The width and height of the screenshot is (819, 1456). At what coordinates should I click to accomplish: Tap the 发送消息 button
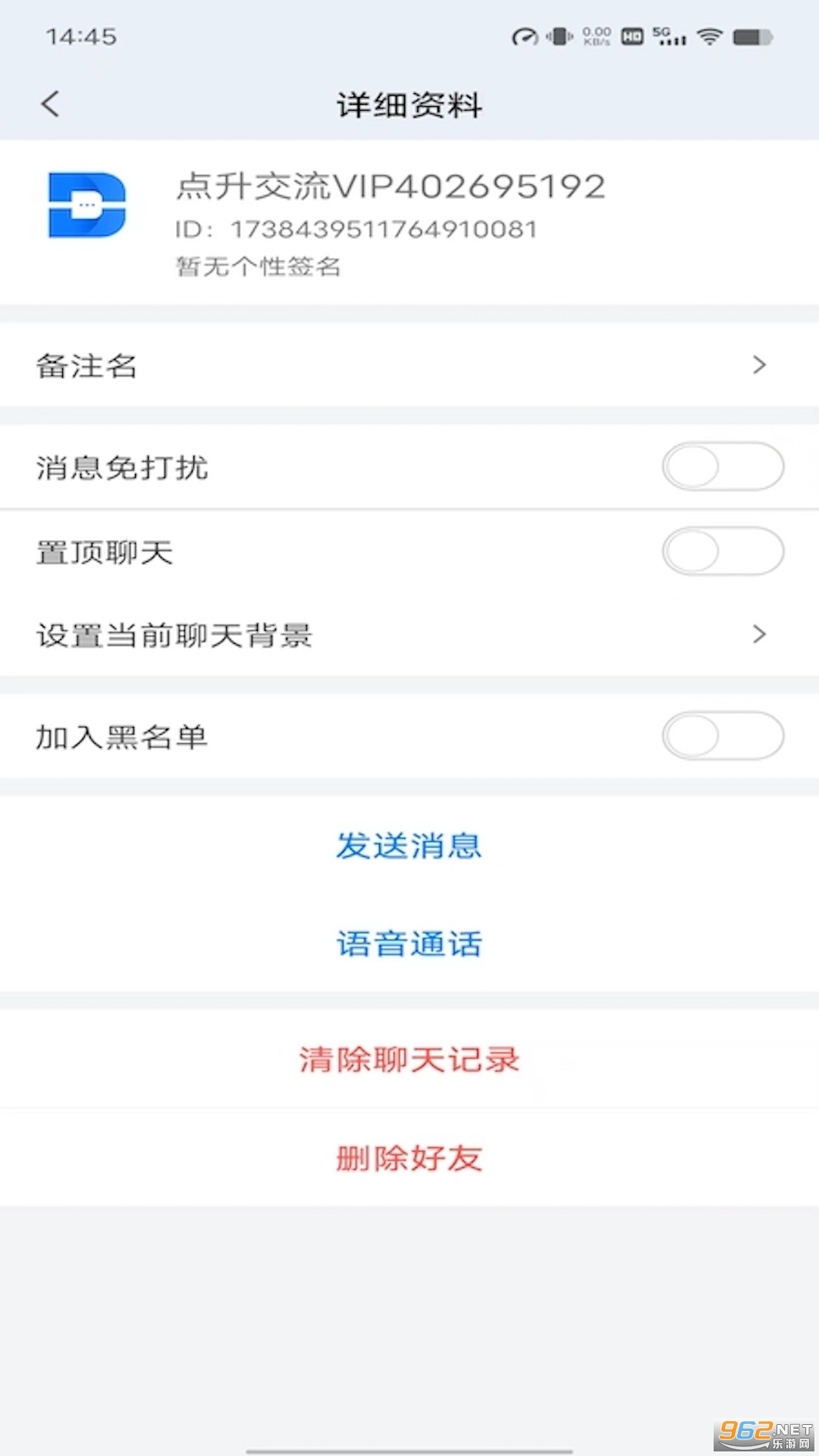point(409,846)
